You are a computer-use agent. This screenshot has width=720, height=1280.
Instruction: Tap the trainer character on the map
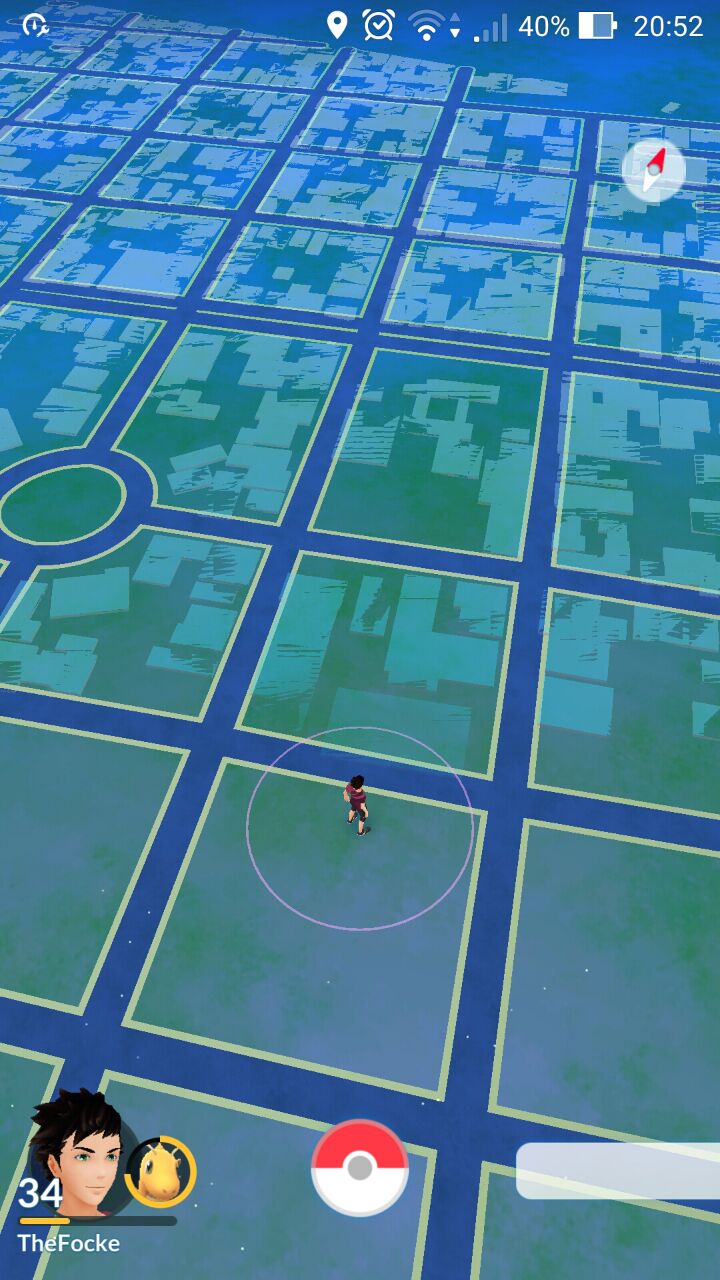tap(357, 804)
